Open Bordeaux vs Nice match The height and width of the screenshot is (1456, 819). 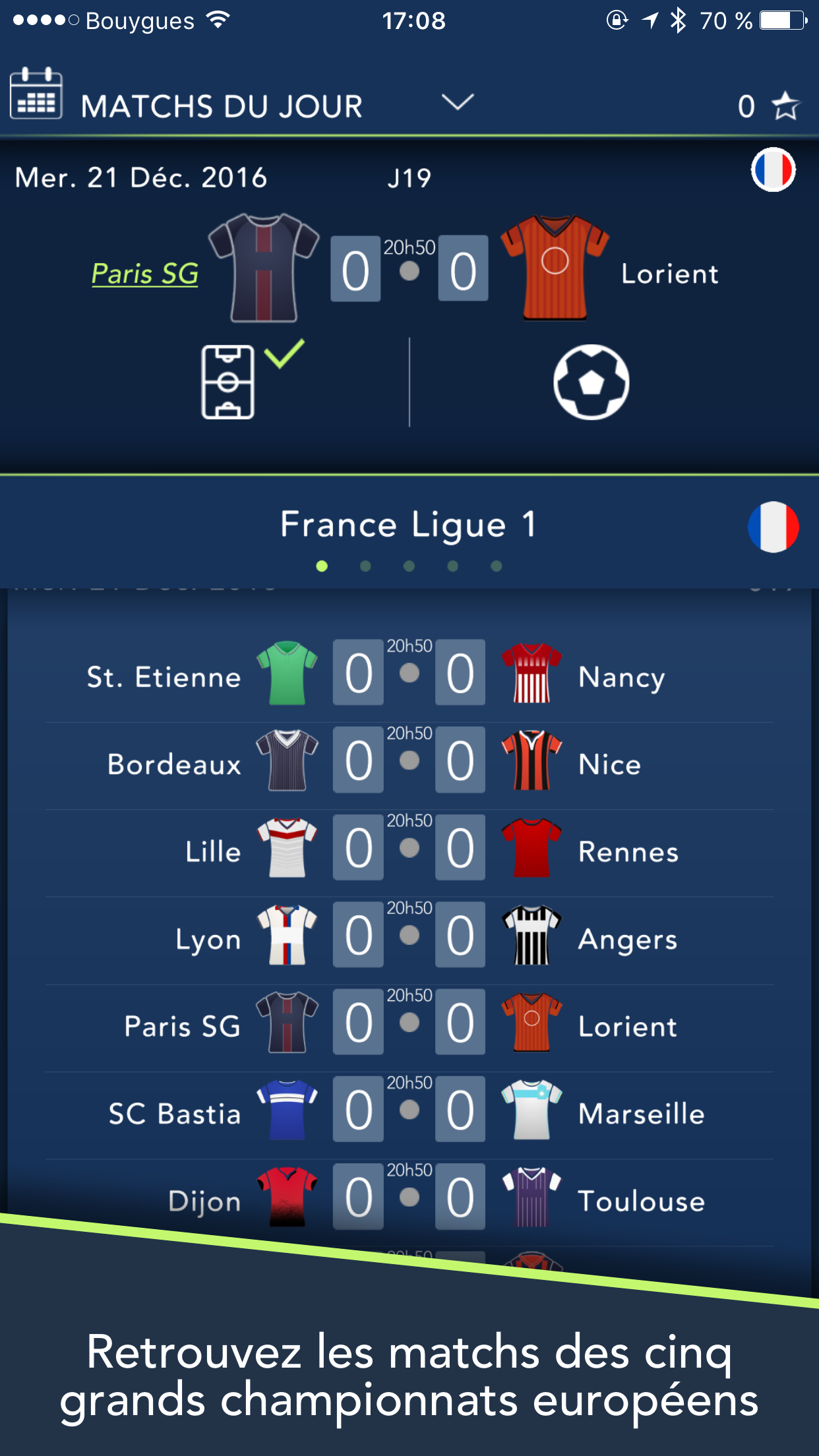click(409, 764)
